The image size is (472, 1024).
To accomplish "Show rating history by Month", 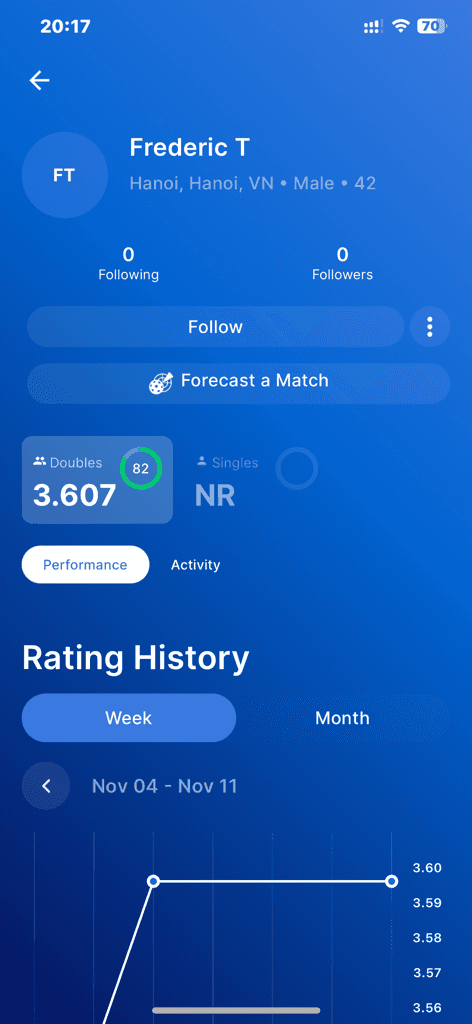I will [343, 718].
